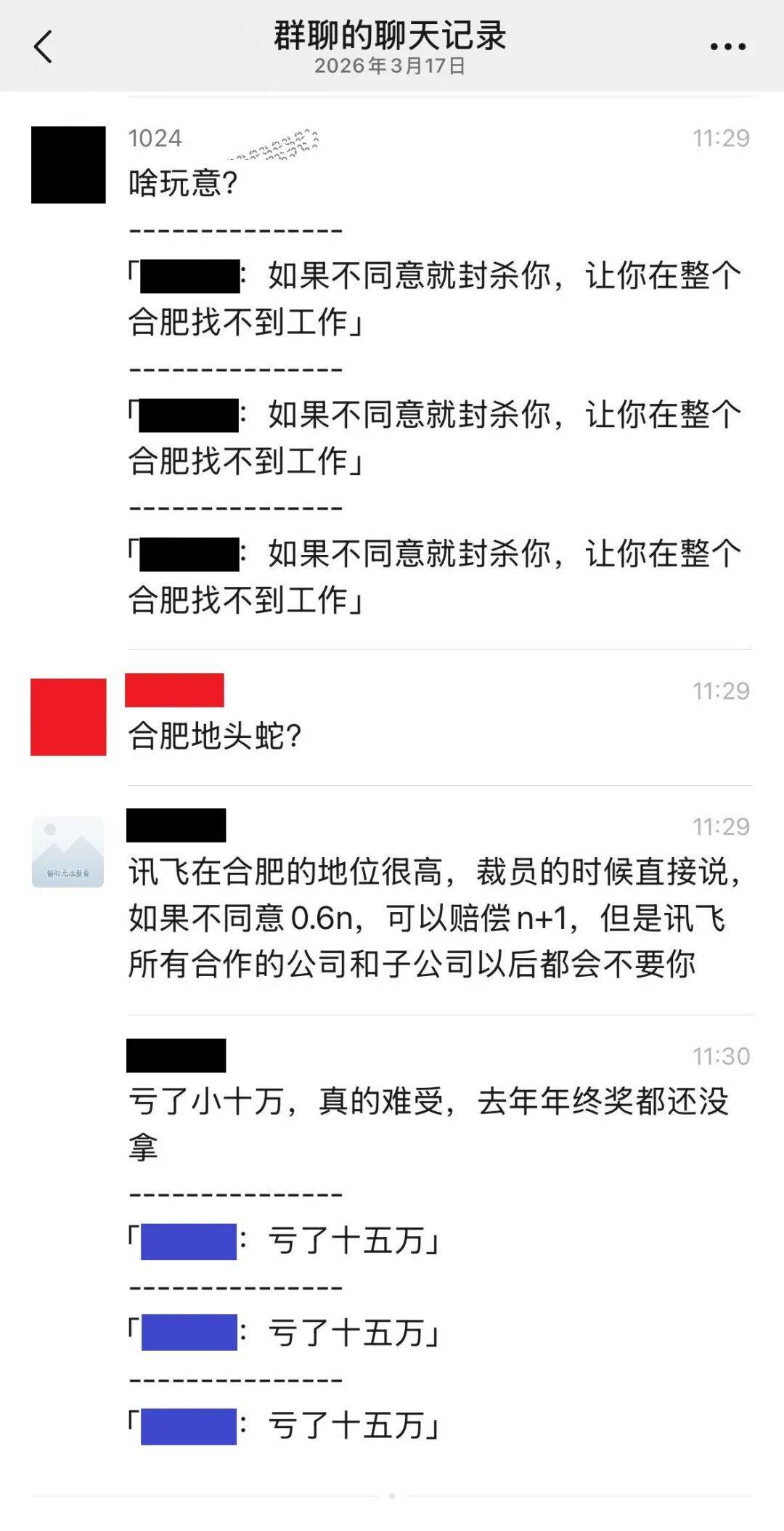
Task: Tap the black avatar beside user 1024
Action: [x=68, y=165]
